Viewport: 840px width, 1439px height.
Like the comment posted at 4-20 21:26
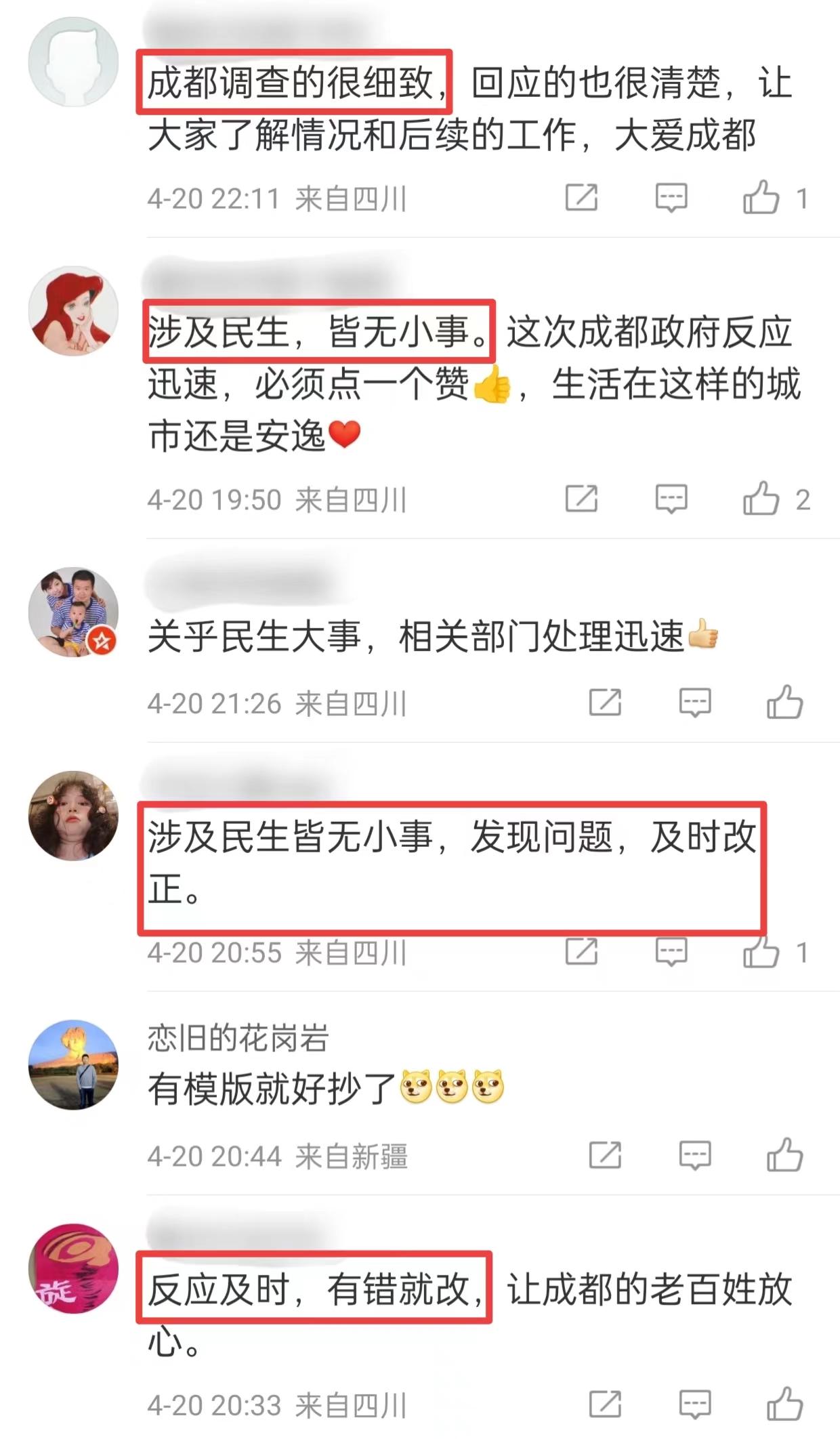[x=784, y=703]
